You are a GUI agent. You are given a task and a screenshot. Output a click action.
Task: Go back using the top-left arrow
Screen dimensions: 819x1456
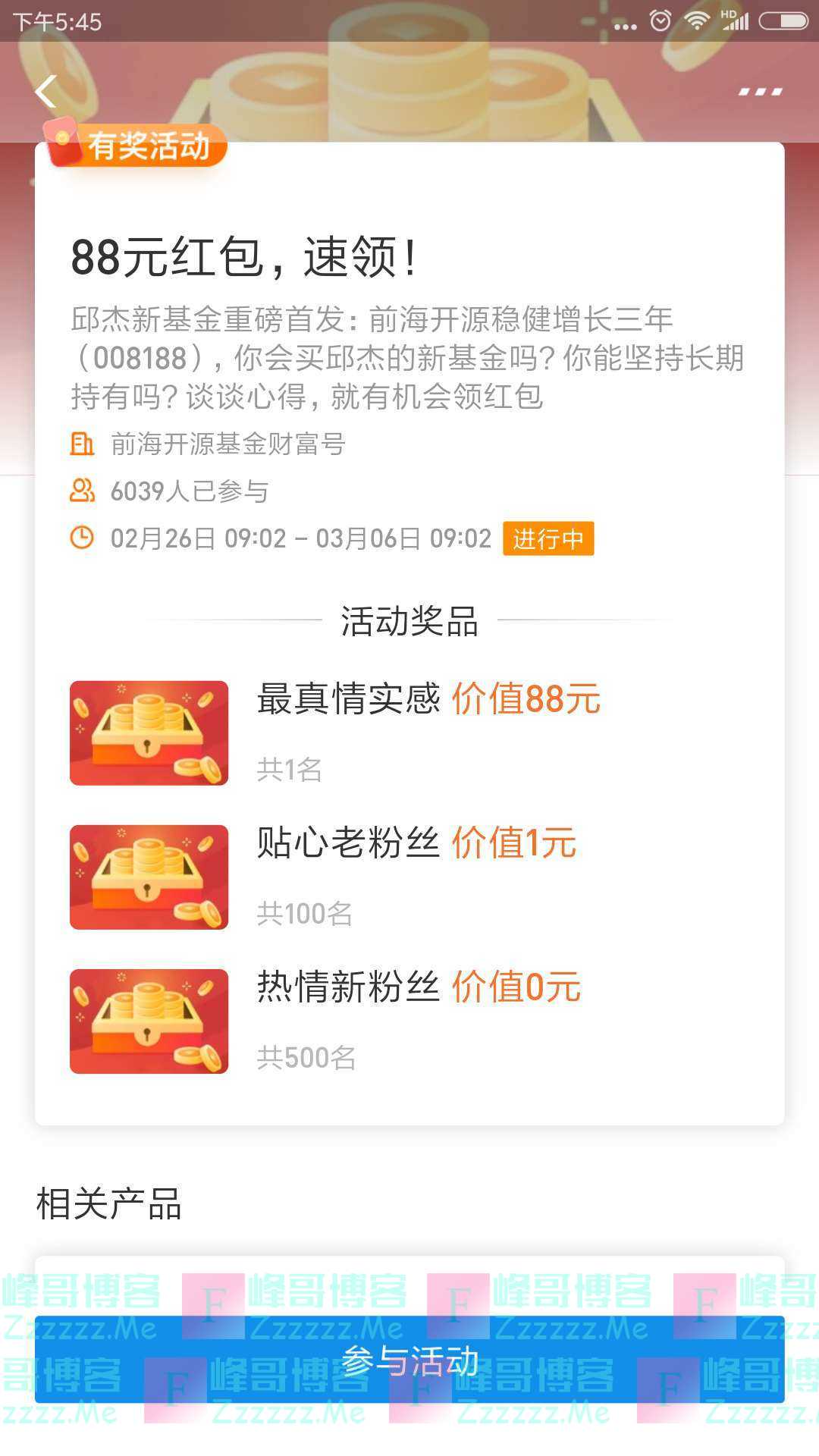45,92
